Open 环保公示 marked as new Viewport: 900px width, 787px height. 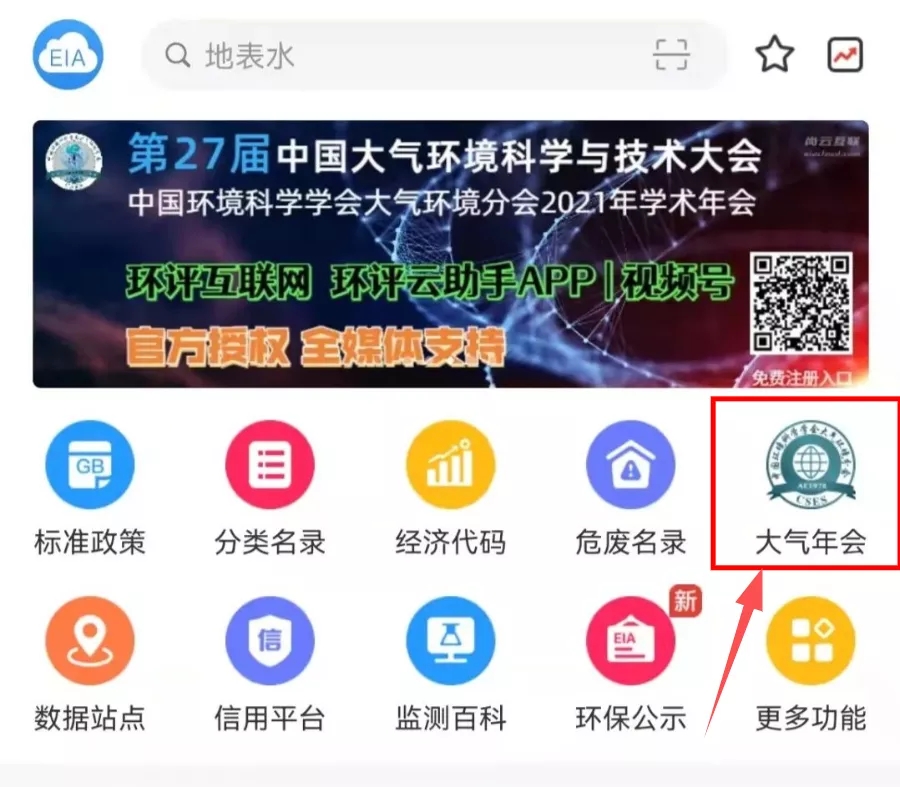click(630, 662)
